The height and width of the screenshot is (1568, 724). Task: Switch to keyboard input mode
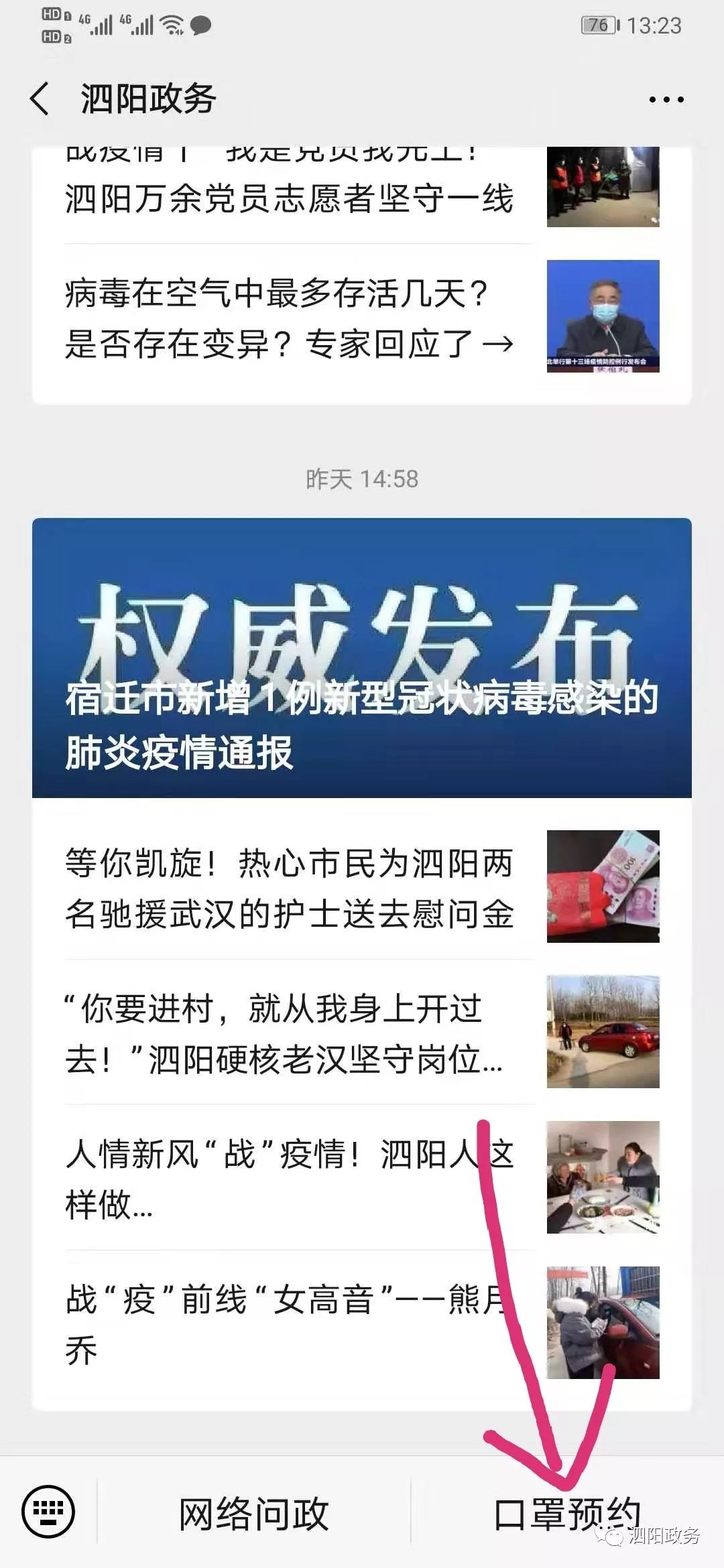coord(48,1511)
